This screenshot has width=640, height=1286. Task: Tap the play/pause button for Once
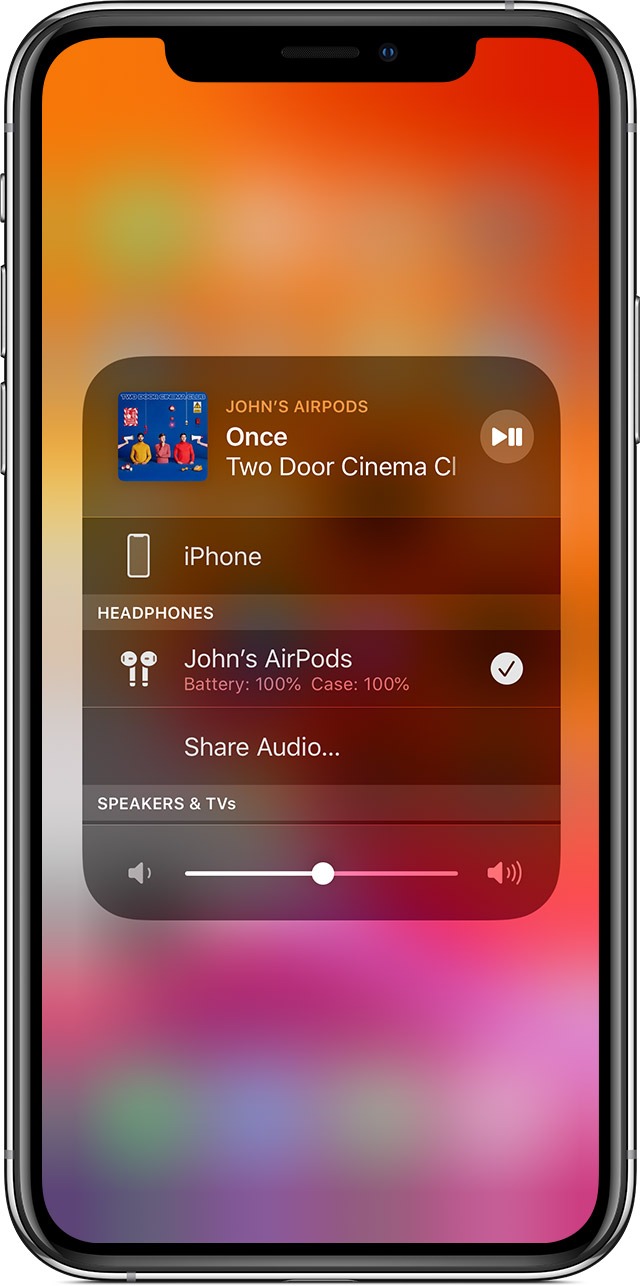[x=507, y=437]
